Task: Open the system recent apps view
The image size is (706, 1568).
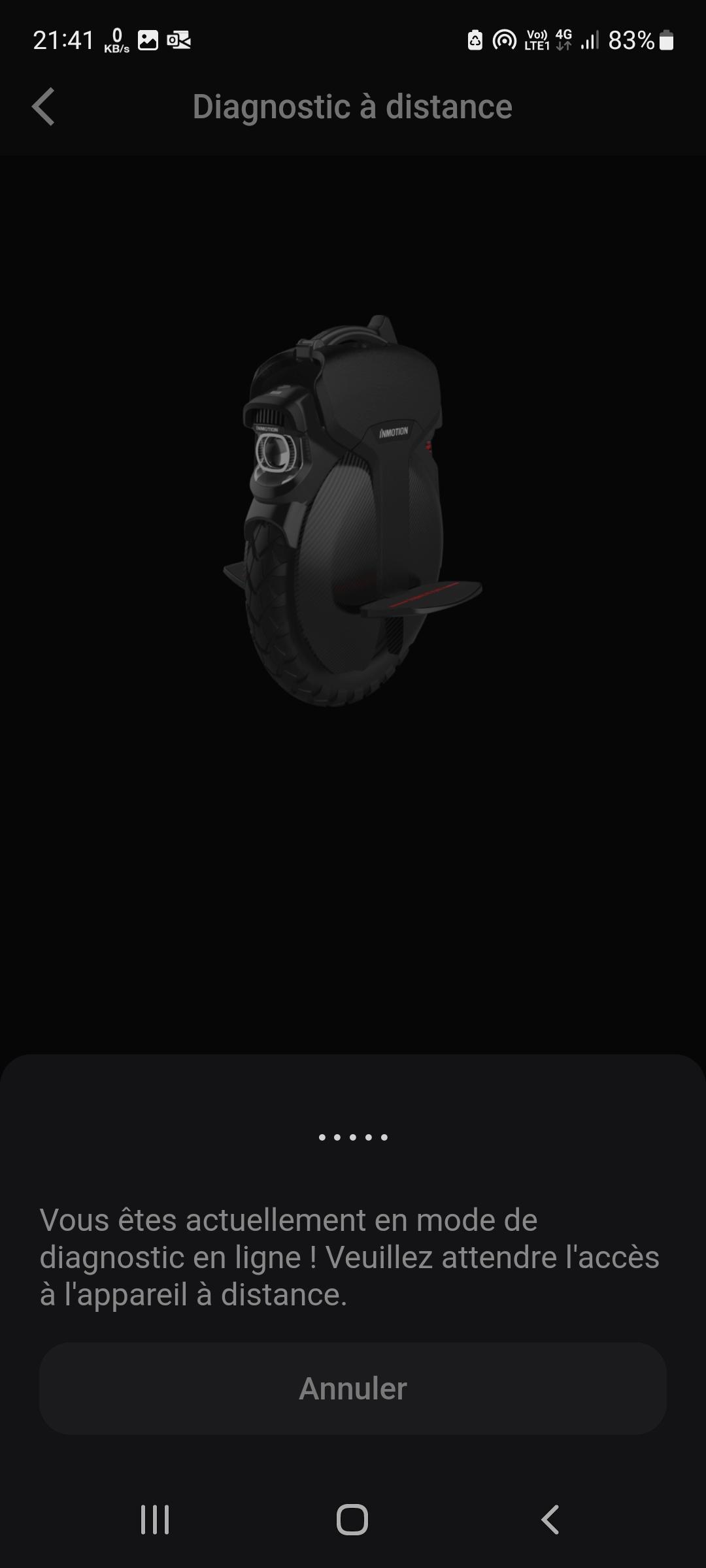Action: pyautogui.click(x=155, y=1520)
